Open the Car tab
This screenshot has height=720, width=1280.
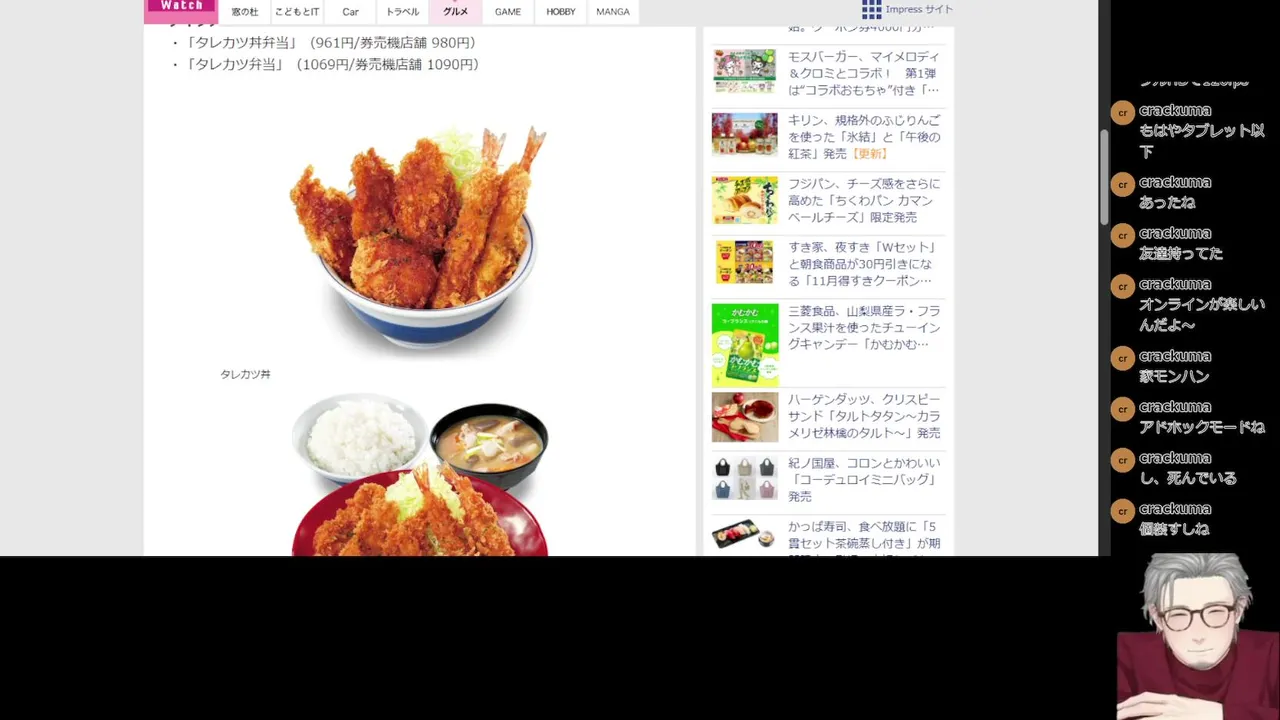[x=350, y=12]
